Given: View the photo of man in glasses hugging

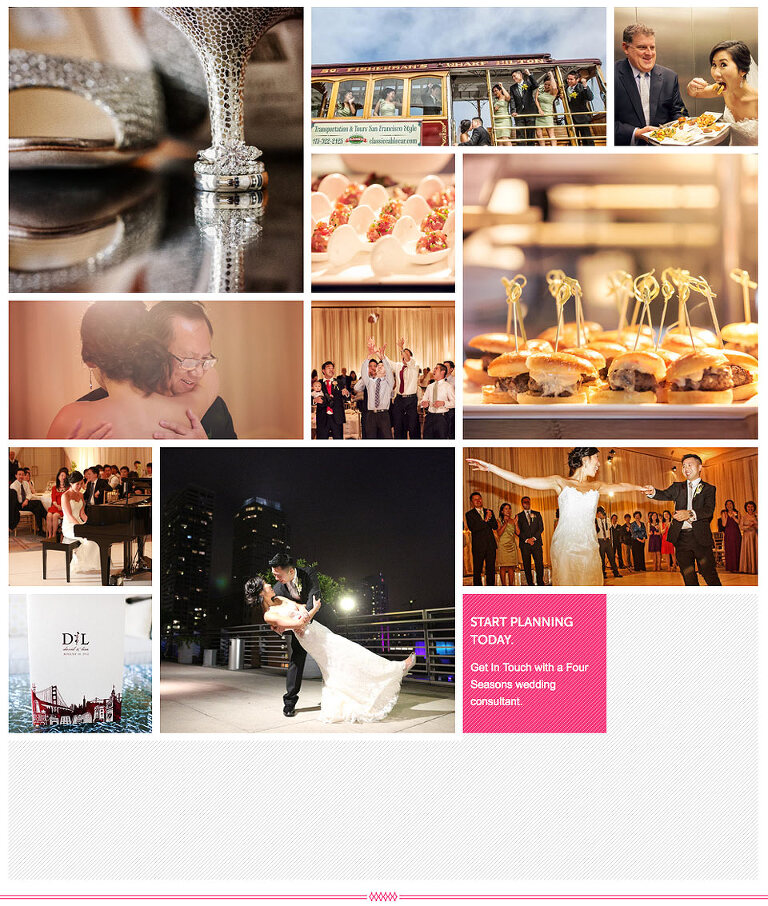Looking at the screenshot, I should [156, 370].
